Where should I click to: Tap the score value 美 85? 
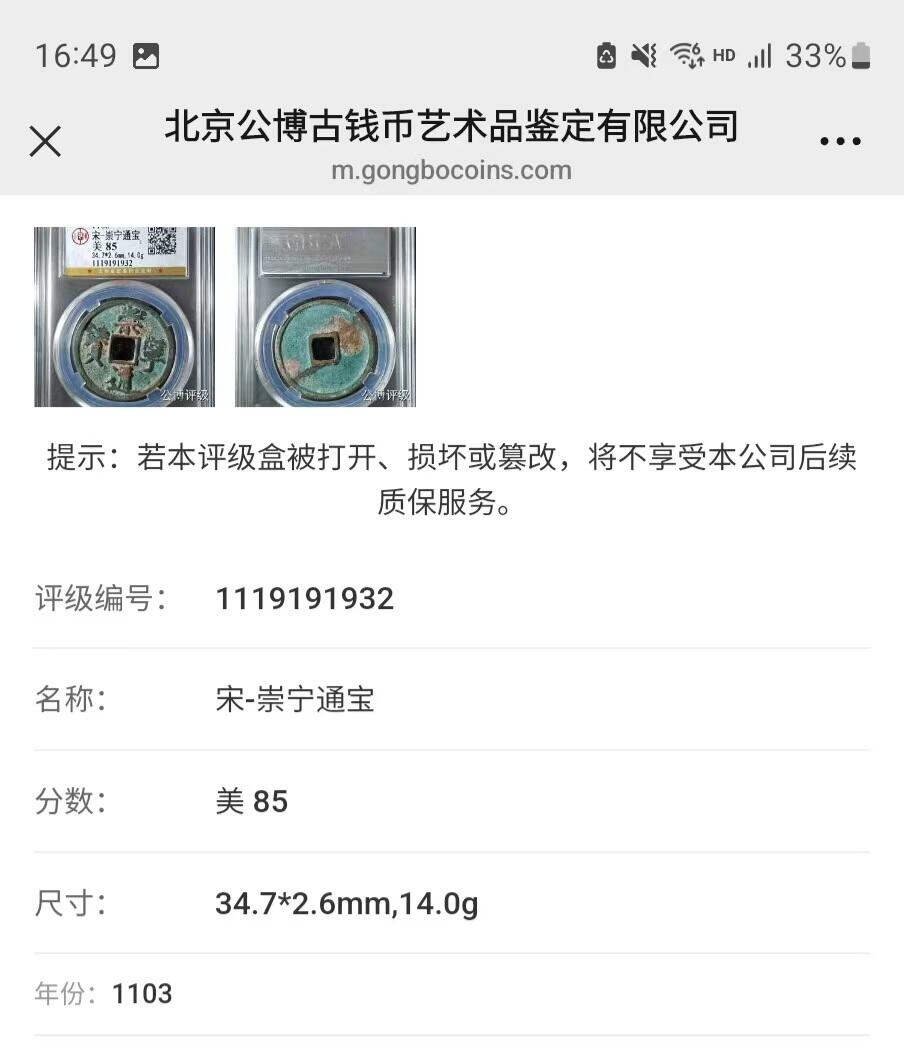(x=253, y=800)
